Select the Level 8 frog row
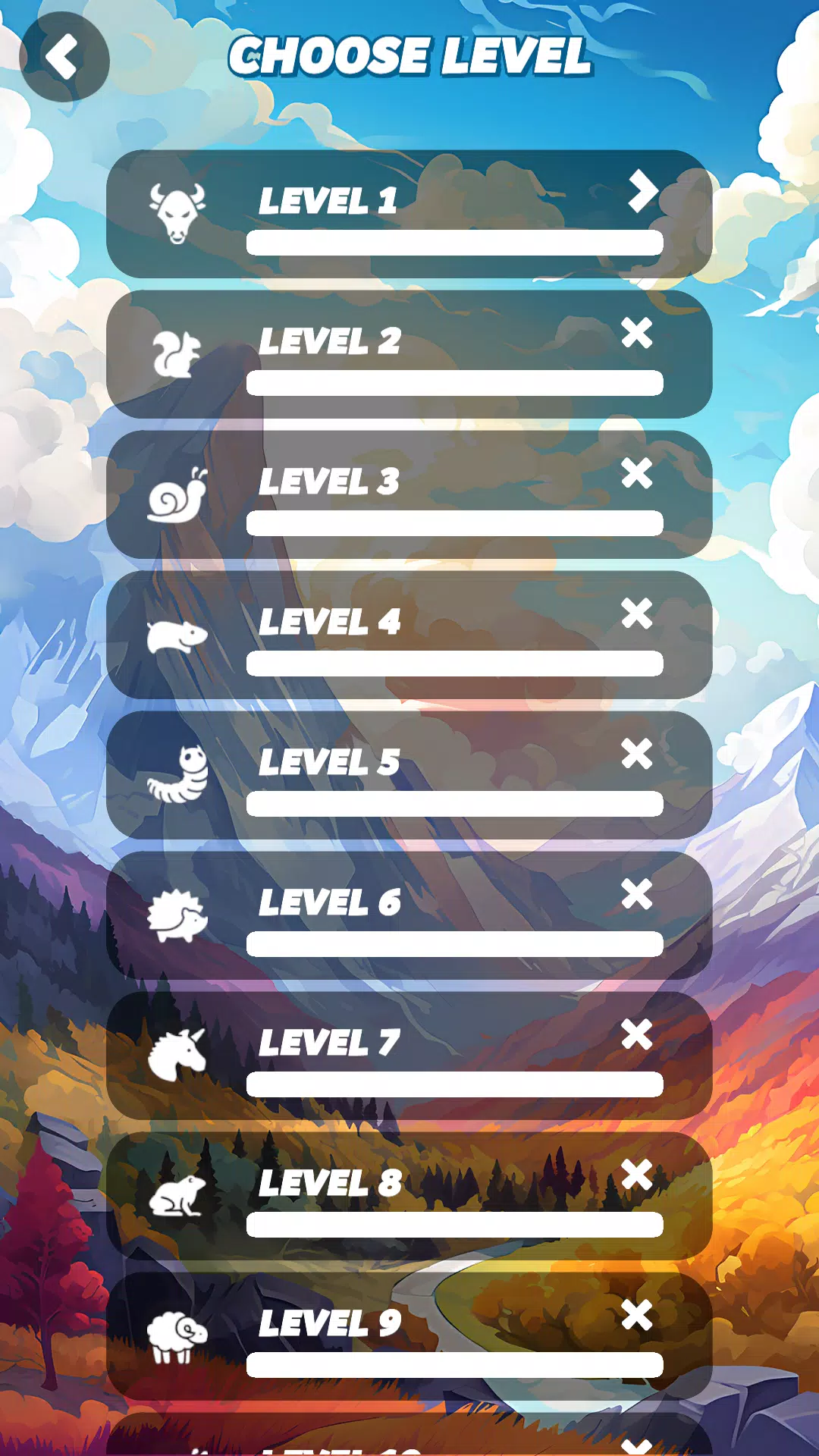819x1456 pixels. pyautogui.click(x=409, y=1196)
